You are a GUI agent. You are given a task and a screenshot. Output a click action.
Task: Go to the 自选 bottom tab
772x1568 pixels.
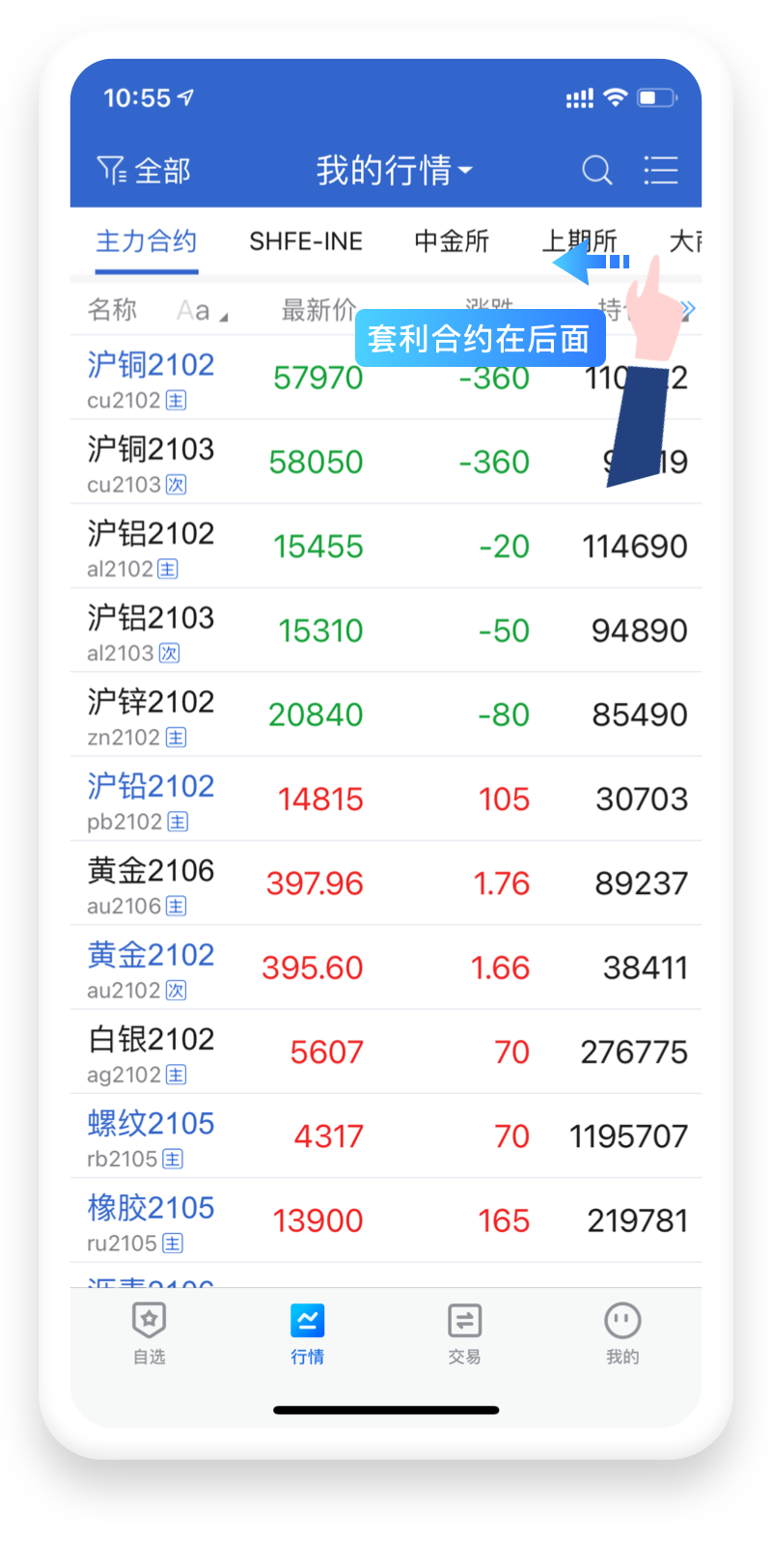150,1333
